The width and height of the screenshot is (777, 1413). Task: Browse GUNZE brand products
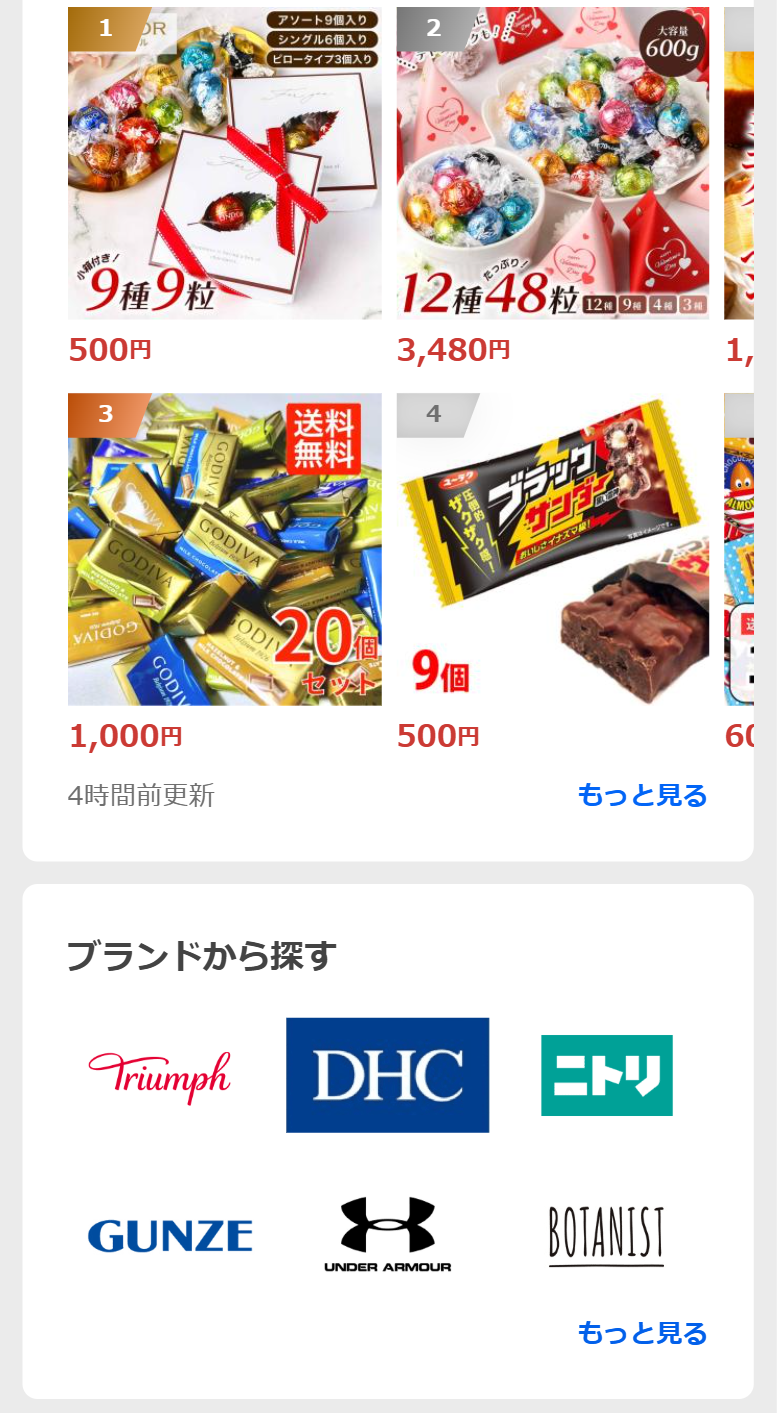(x=170, y=1236)
